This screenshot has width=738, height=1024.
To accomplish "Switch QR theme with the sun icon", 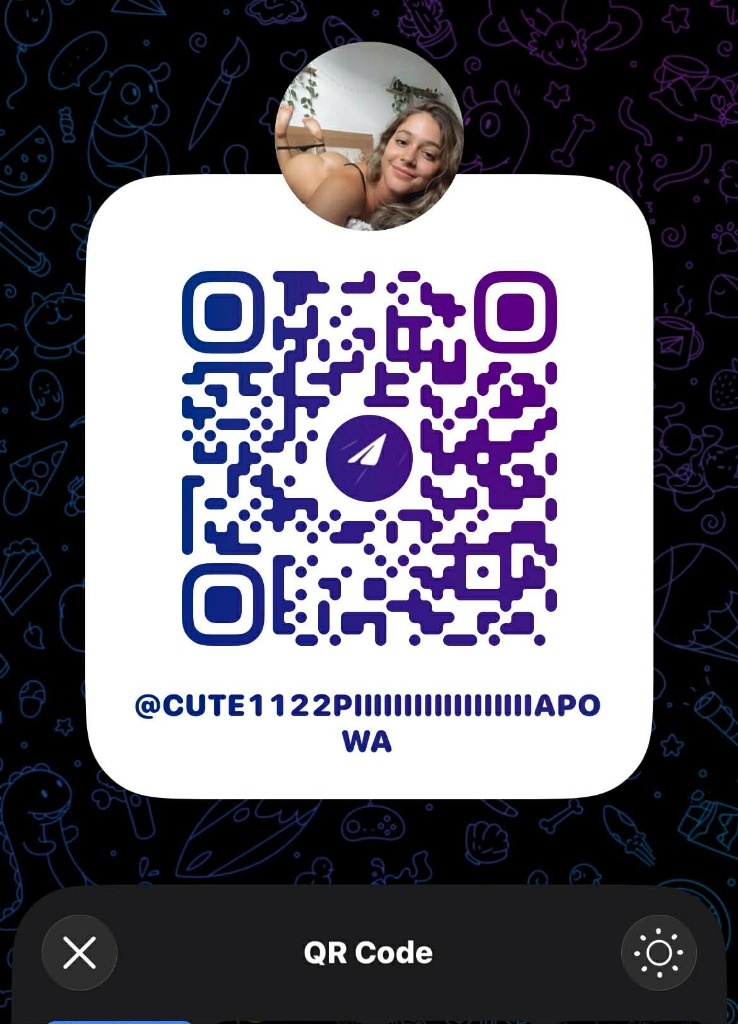I will pyautogui.click(x=659, y=953).
